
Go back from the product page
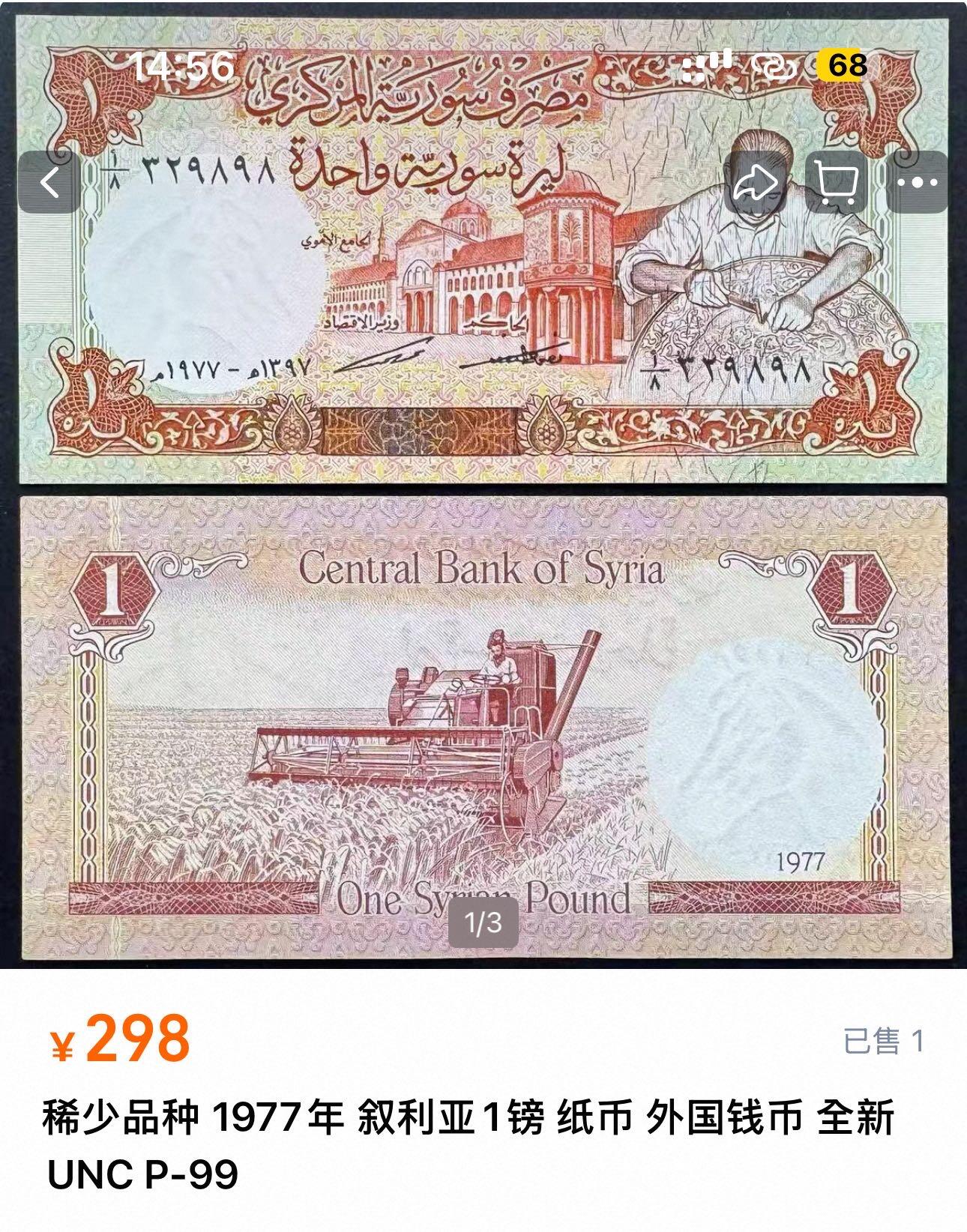pyautogui.click(x=49, y=182)
